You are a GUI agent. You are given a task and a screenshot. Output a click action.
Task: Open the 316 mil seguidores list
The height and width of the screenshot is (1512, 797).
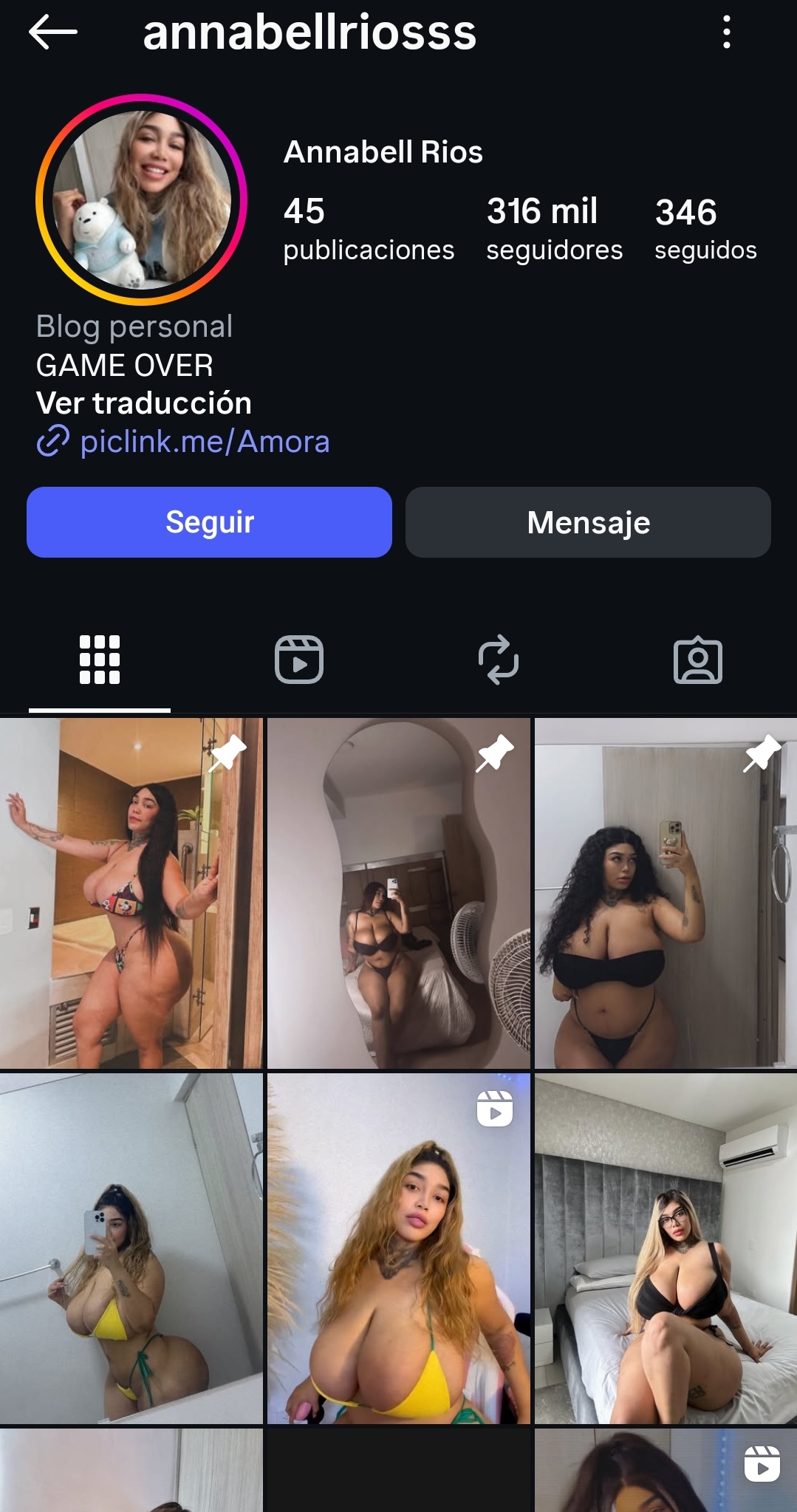pos(554,228)
